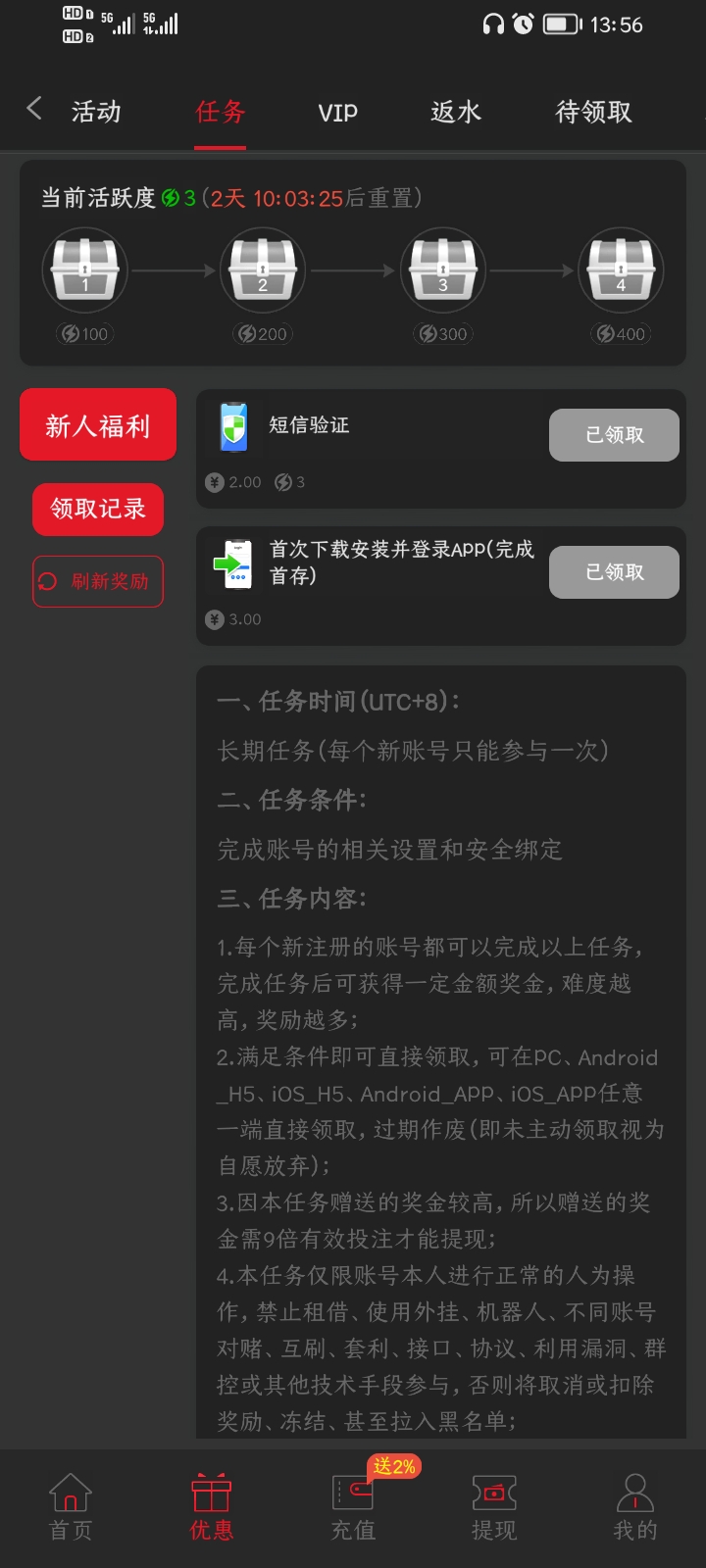Open the 提现 withdrawal tab
Image resolution: width=706 pixels, height=1568 pixels.
pyautogui.click(x=494, y=1507)
